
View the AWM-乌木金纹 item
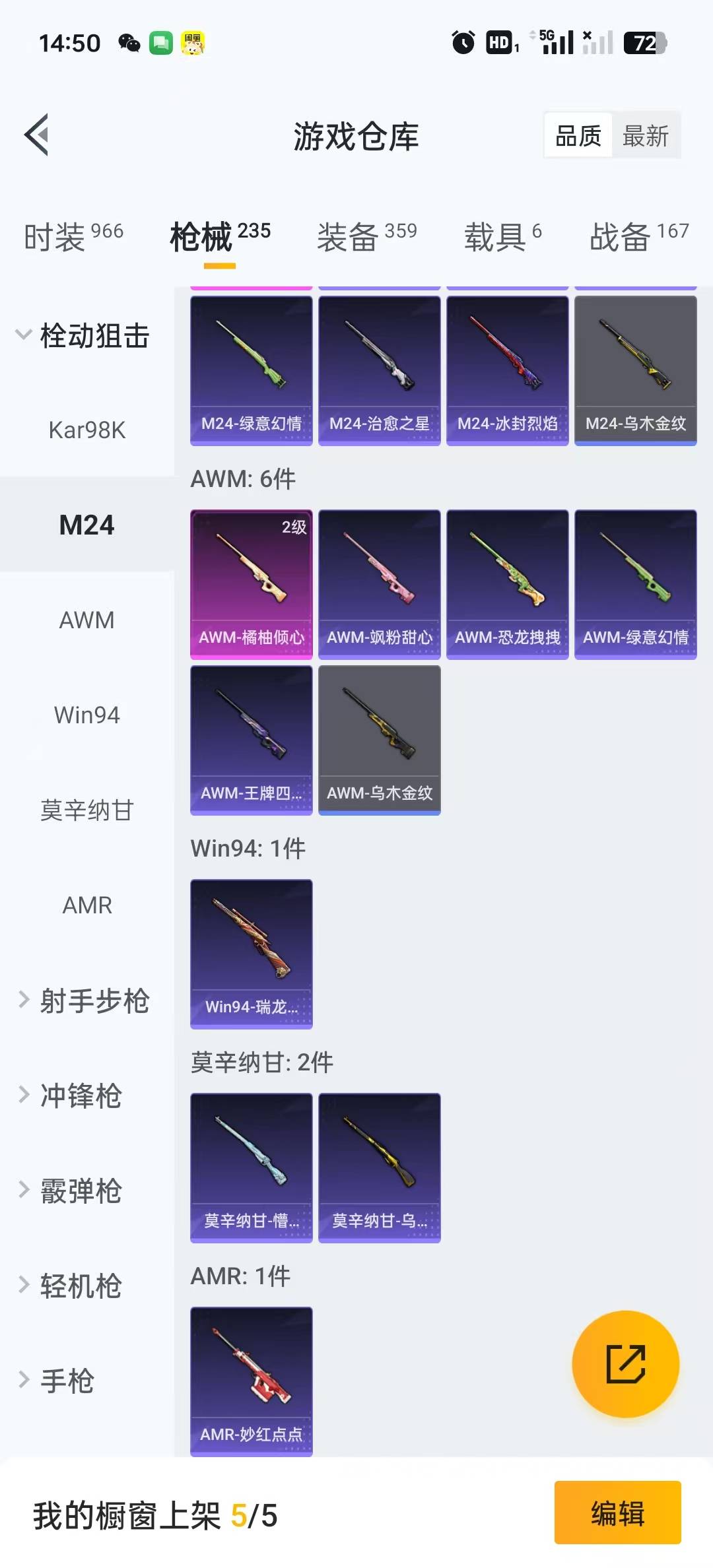coord(379,740)
